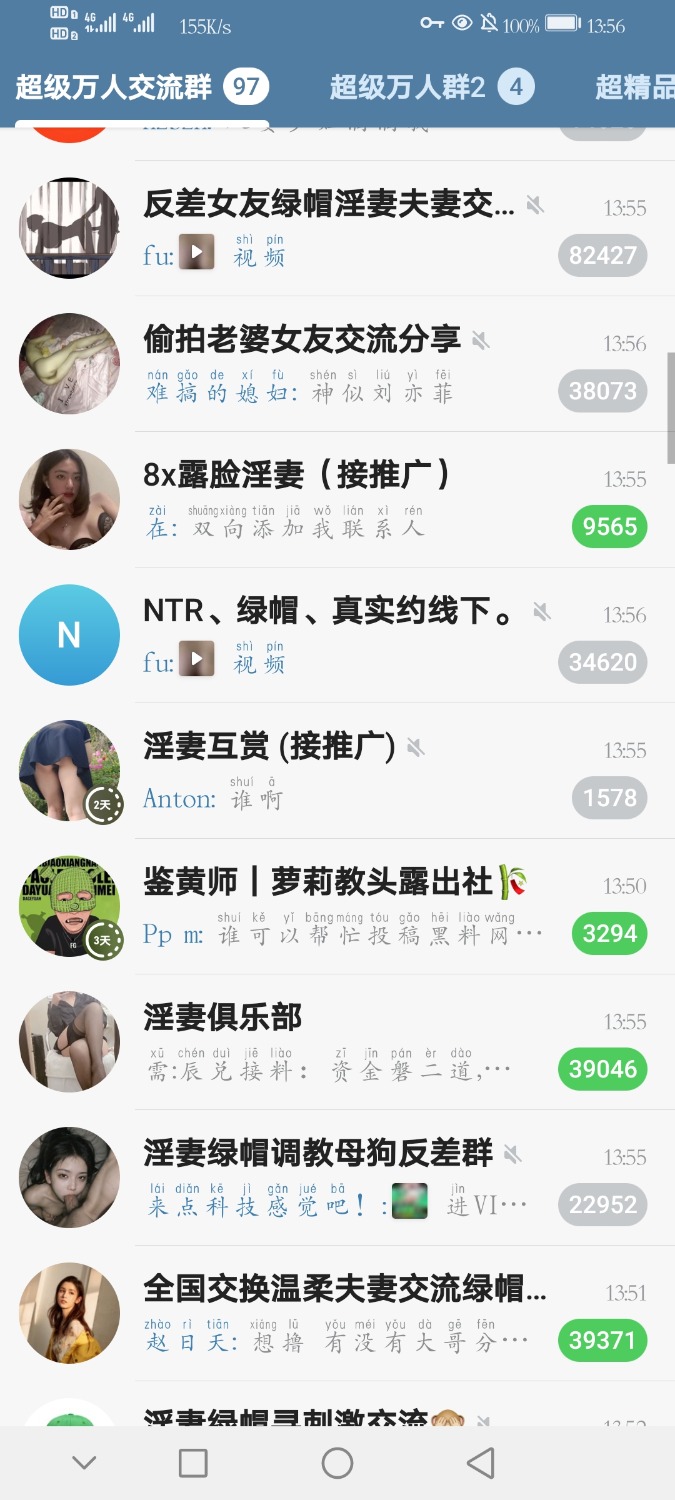Switch to the 超级万人交流群 tab

pos(140,88)
